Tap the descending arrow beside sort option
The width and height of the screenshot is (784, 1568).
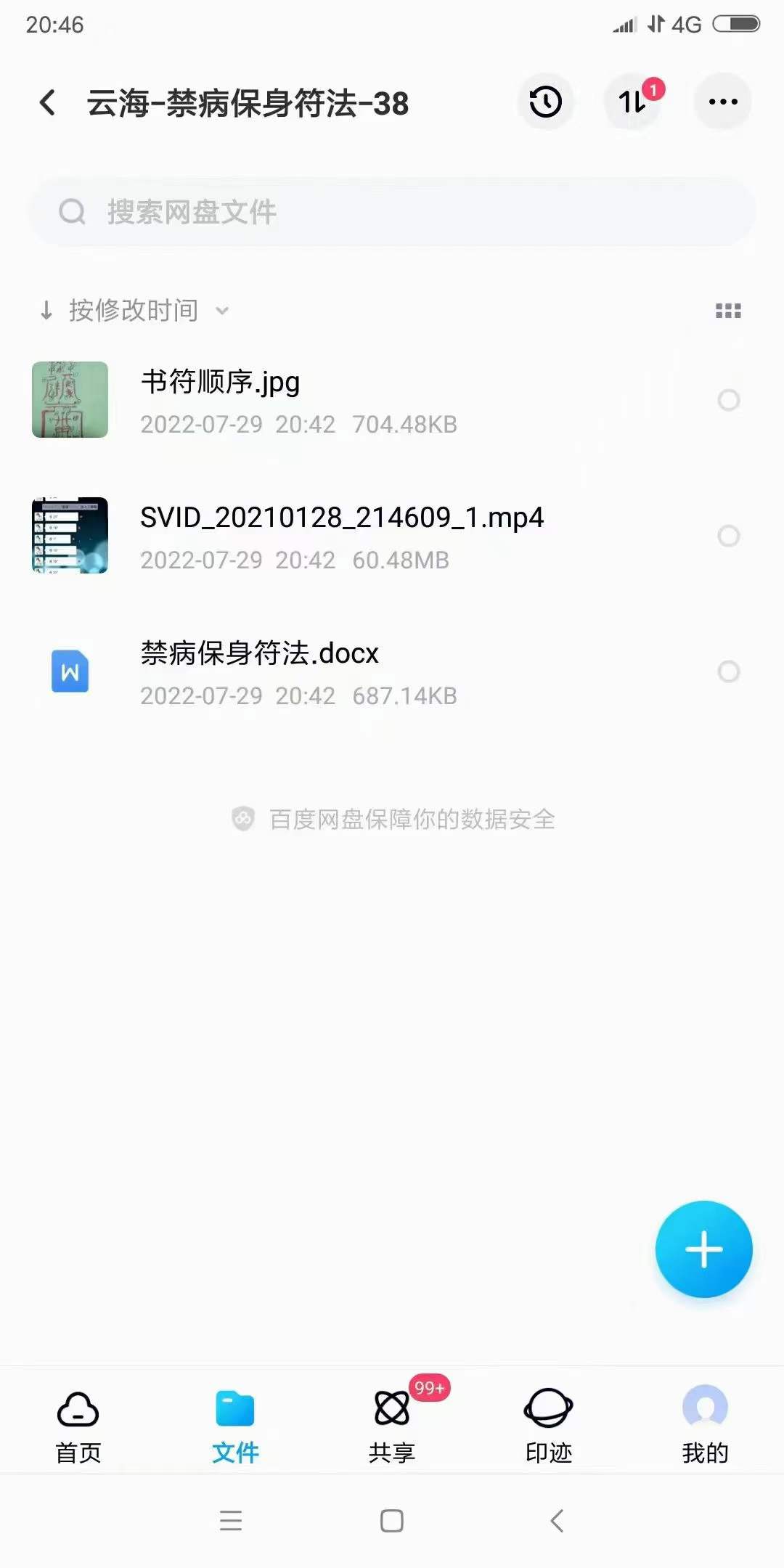click(x=46, y=311)
